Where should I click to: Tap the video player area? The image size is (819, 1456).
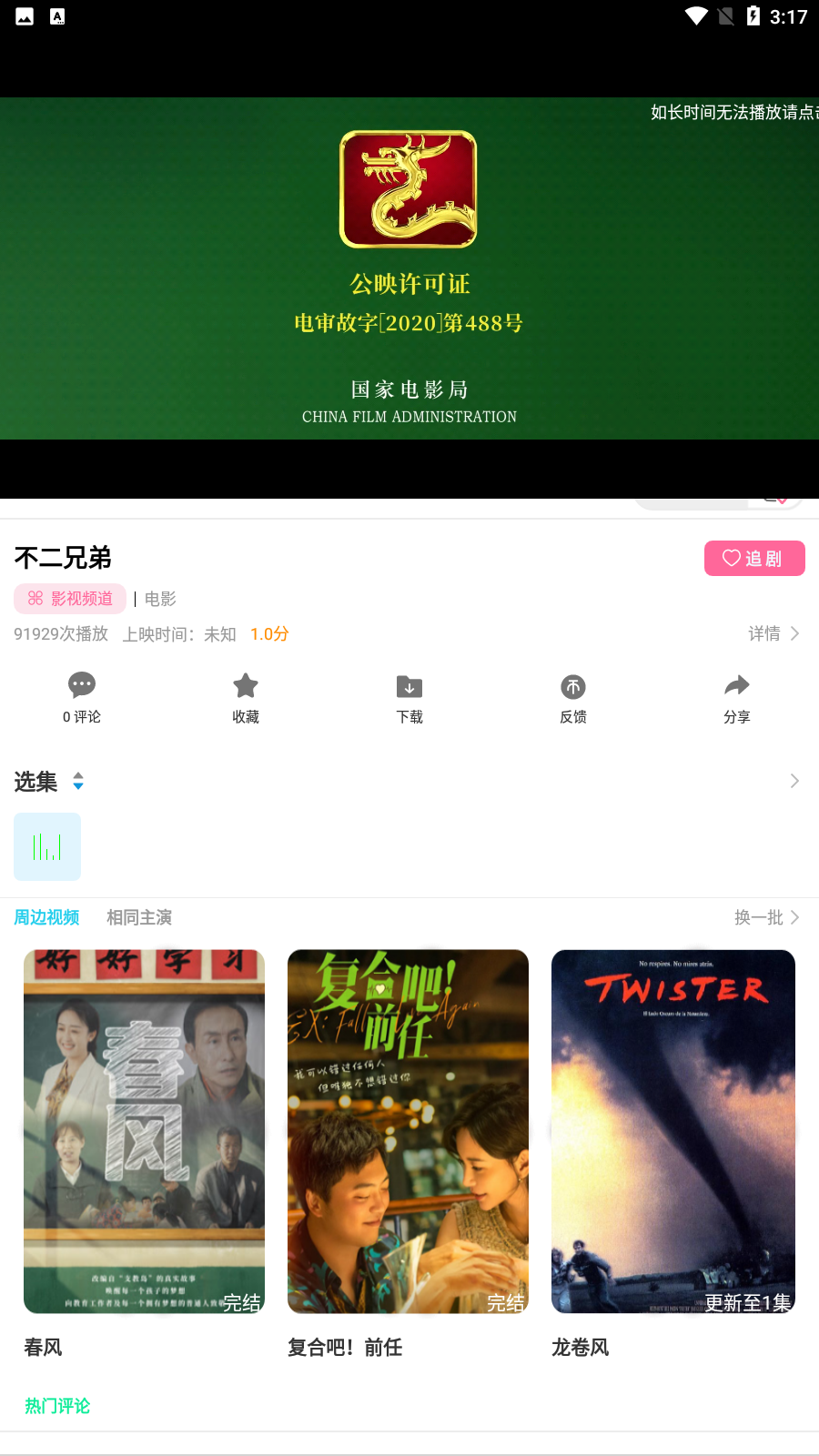[x=409, y=268]
